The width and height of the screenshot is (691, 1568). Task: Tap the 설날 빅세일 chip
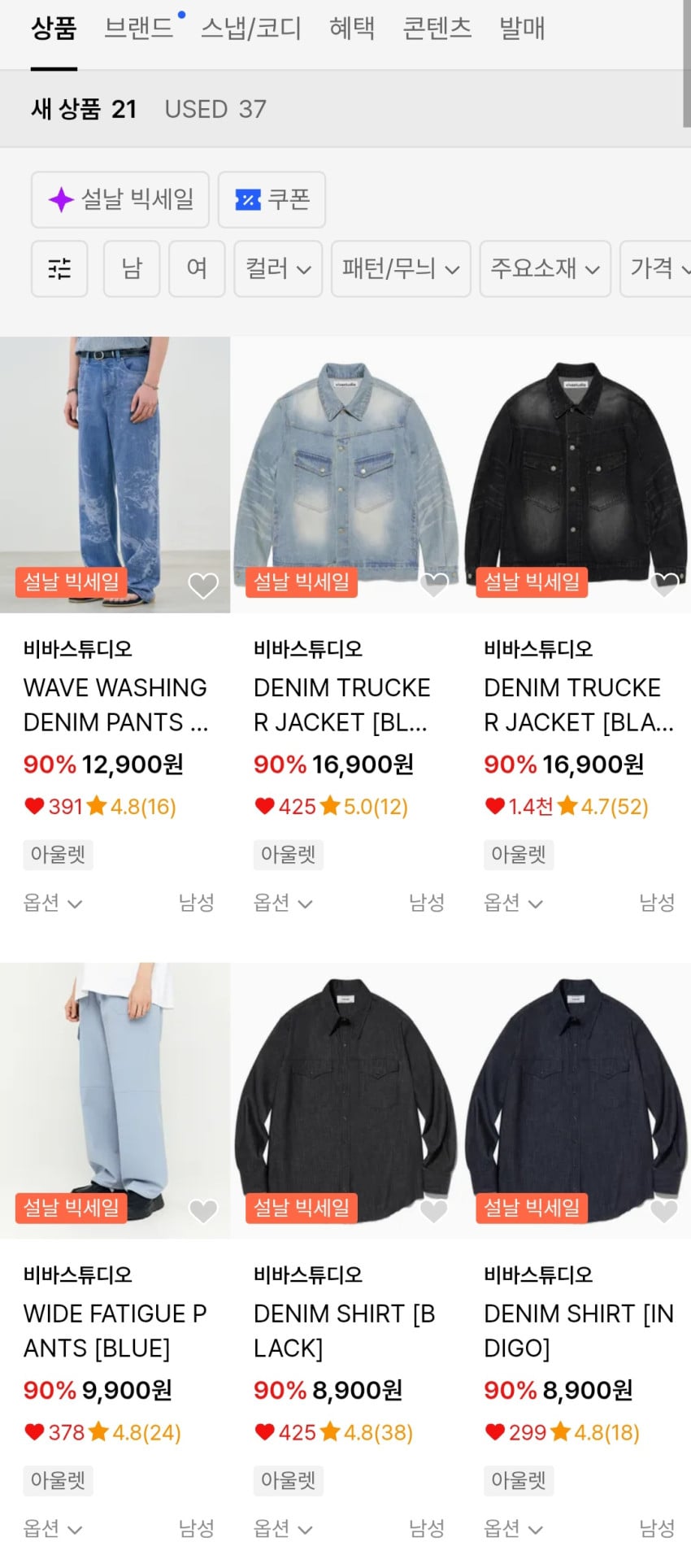coord(120,199)
